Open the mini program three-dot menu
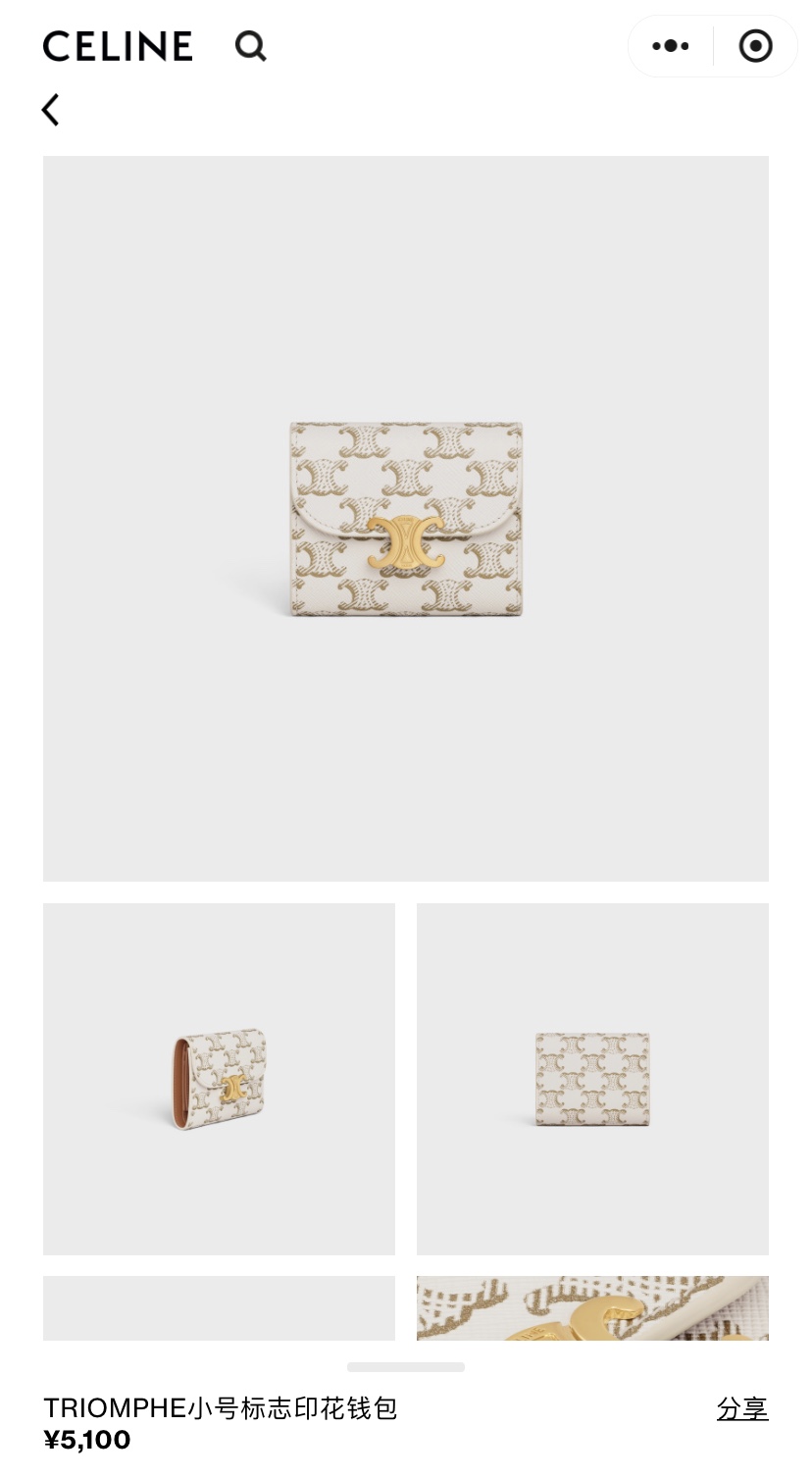Screen dimensions: 812x1477 click(671, 46)
